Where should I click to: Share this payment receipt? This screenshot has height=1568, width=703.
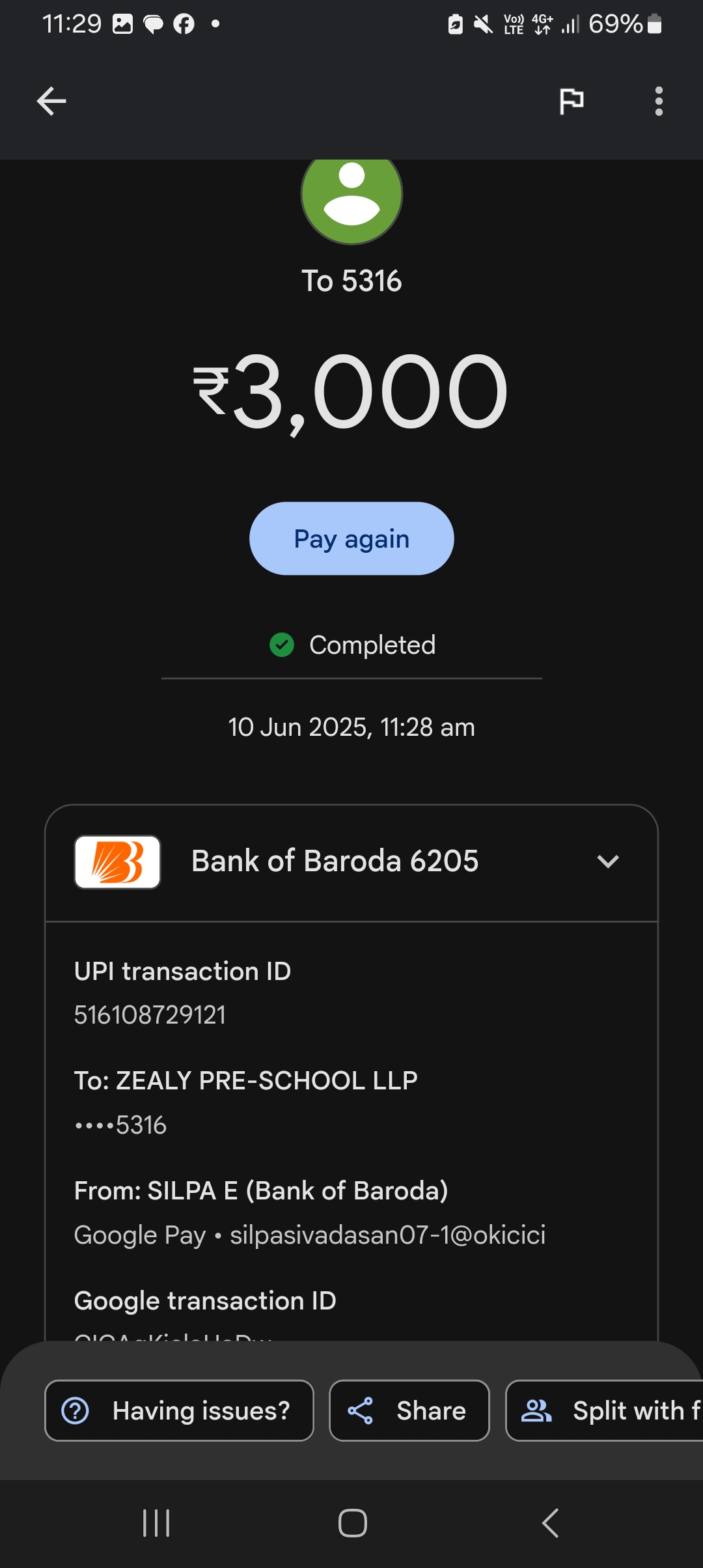pyautogui.click(x=409, y=1410)
